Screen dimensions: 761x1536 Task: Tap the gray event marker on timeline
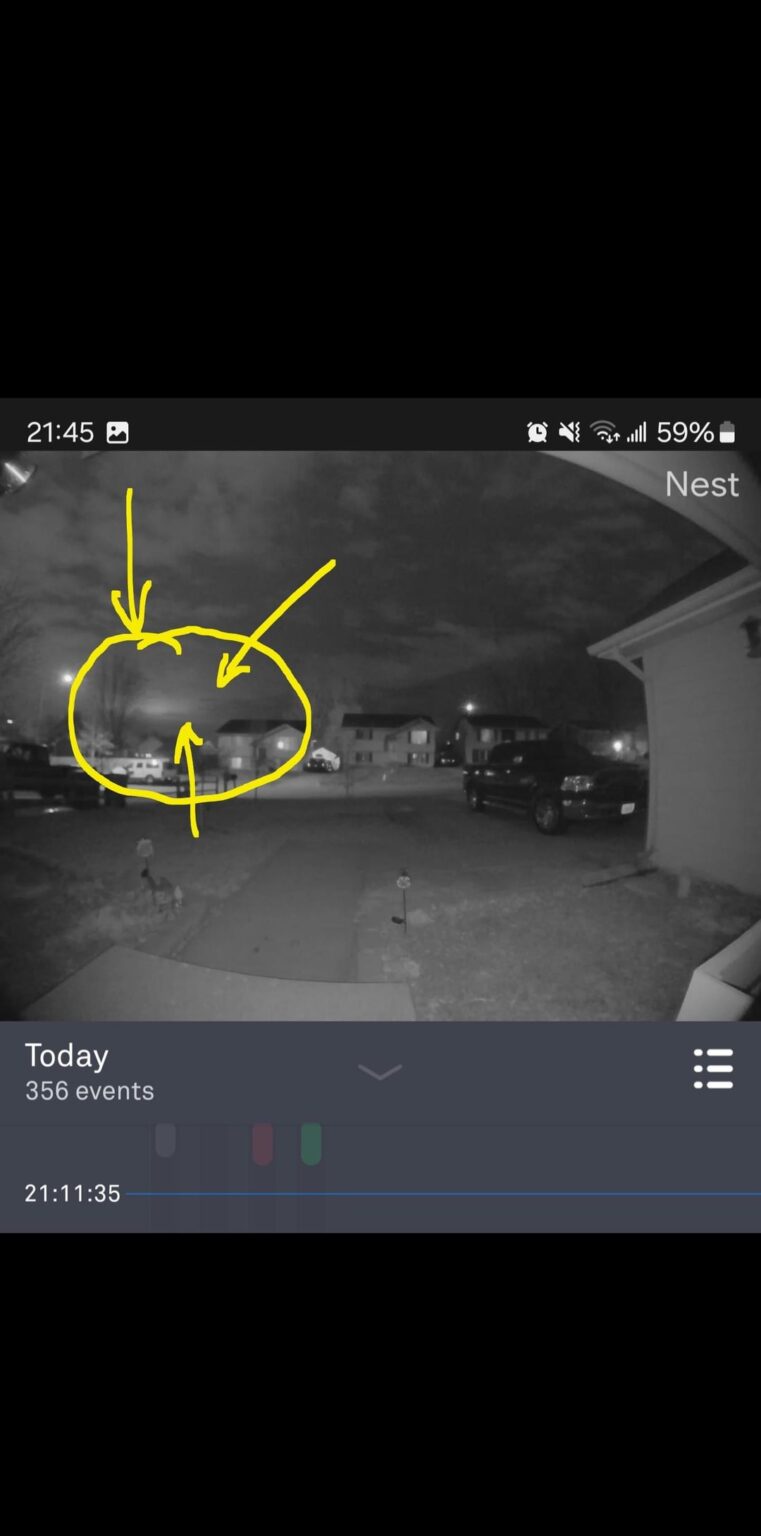(165, 1142)
